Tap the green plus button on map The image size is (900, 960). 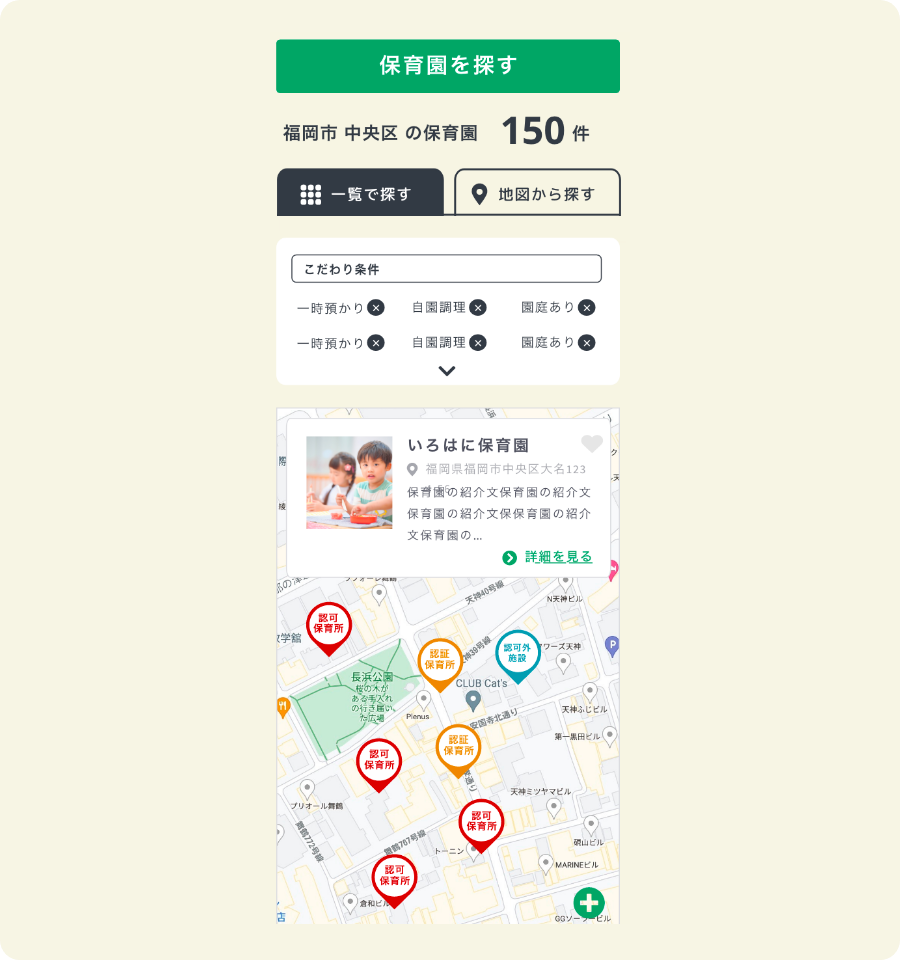pyautogui.click(x=589, y=903)
